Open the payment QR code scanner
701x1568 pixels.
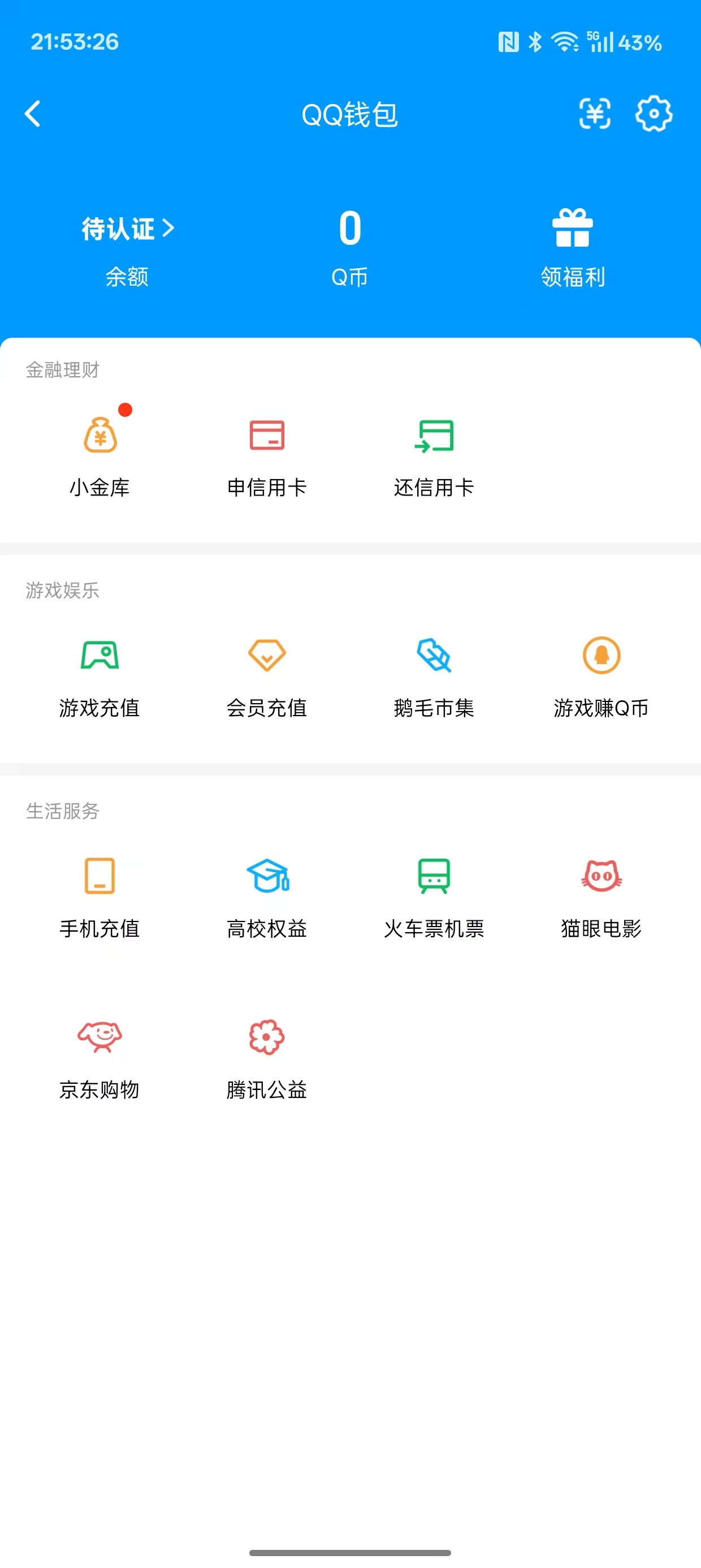(x=595, y=113)
